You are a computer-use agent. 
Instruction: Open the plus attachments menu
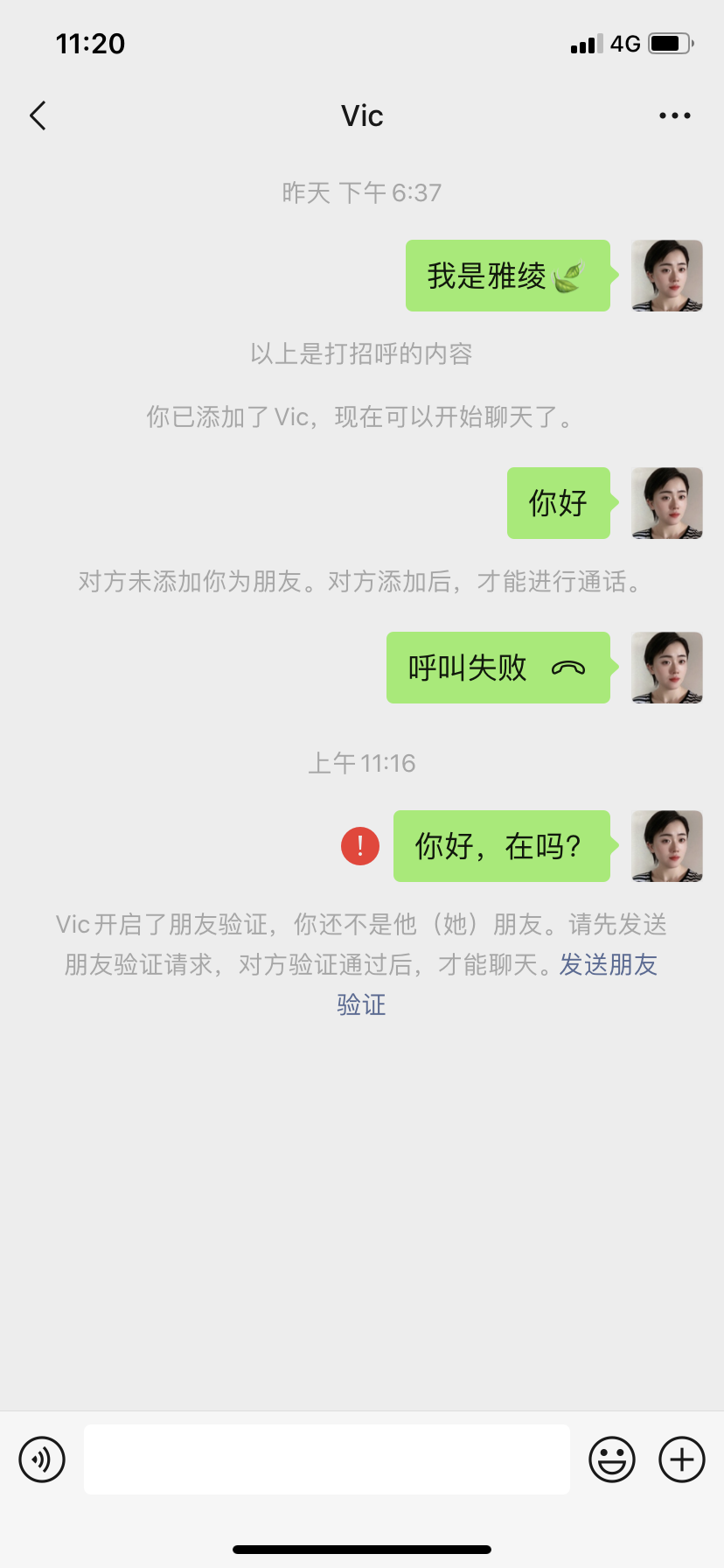681,1459
